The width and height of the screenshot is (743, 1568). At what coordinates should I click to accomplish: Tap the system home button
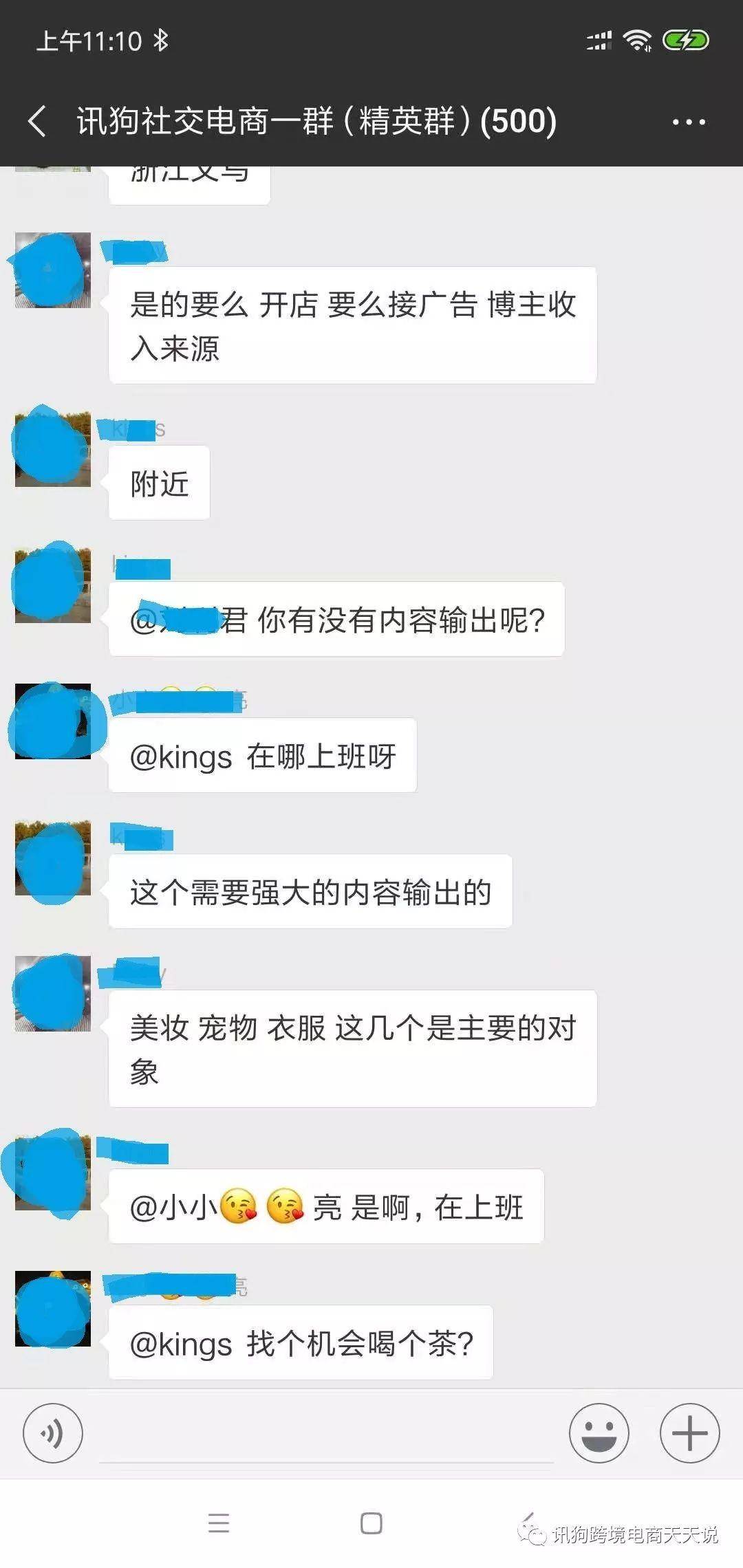point(371,1523)
